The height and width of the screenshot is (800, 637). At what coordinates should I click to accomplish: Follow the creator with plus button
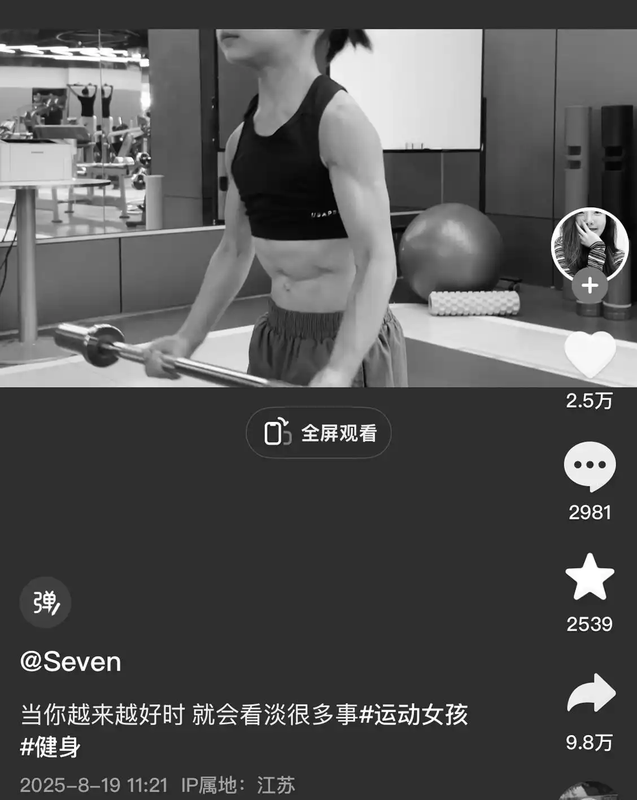click(590, 286)
